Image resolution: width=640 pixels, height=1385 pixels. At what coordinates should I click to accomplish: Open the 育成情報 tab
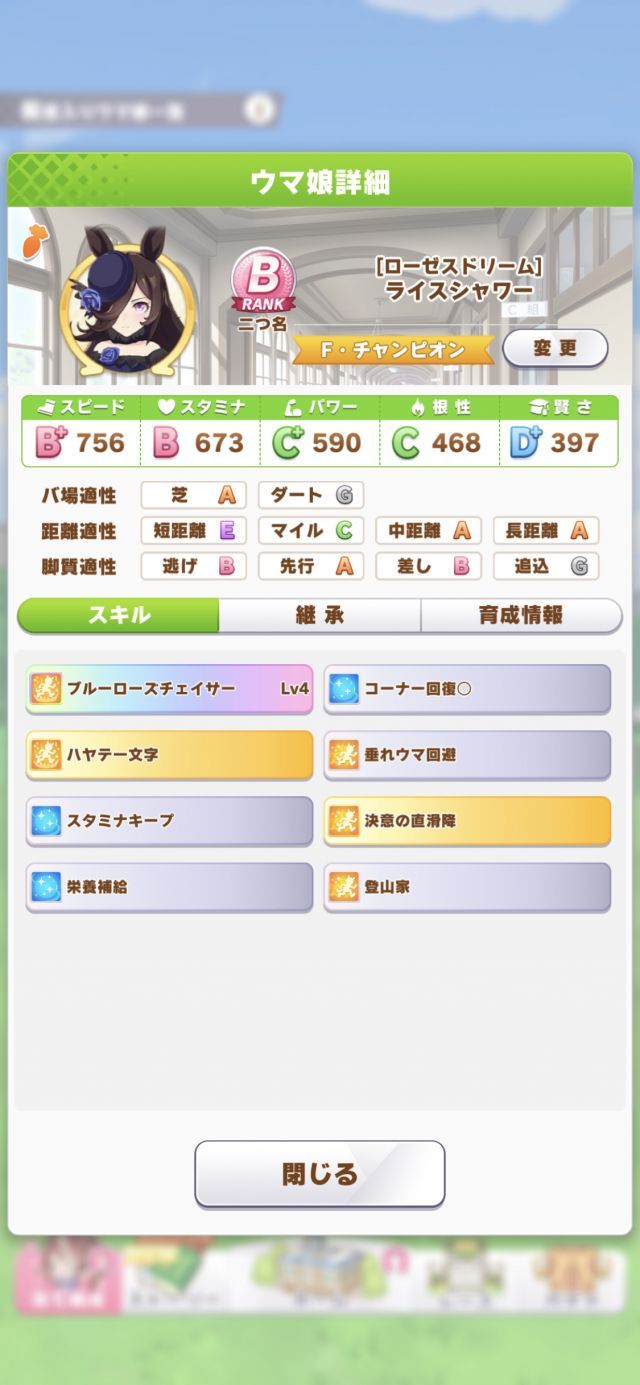pyautogui.click(x=520, y=615)
